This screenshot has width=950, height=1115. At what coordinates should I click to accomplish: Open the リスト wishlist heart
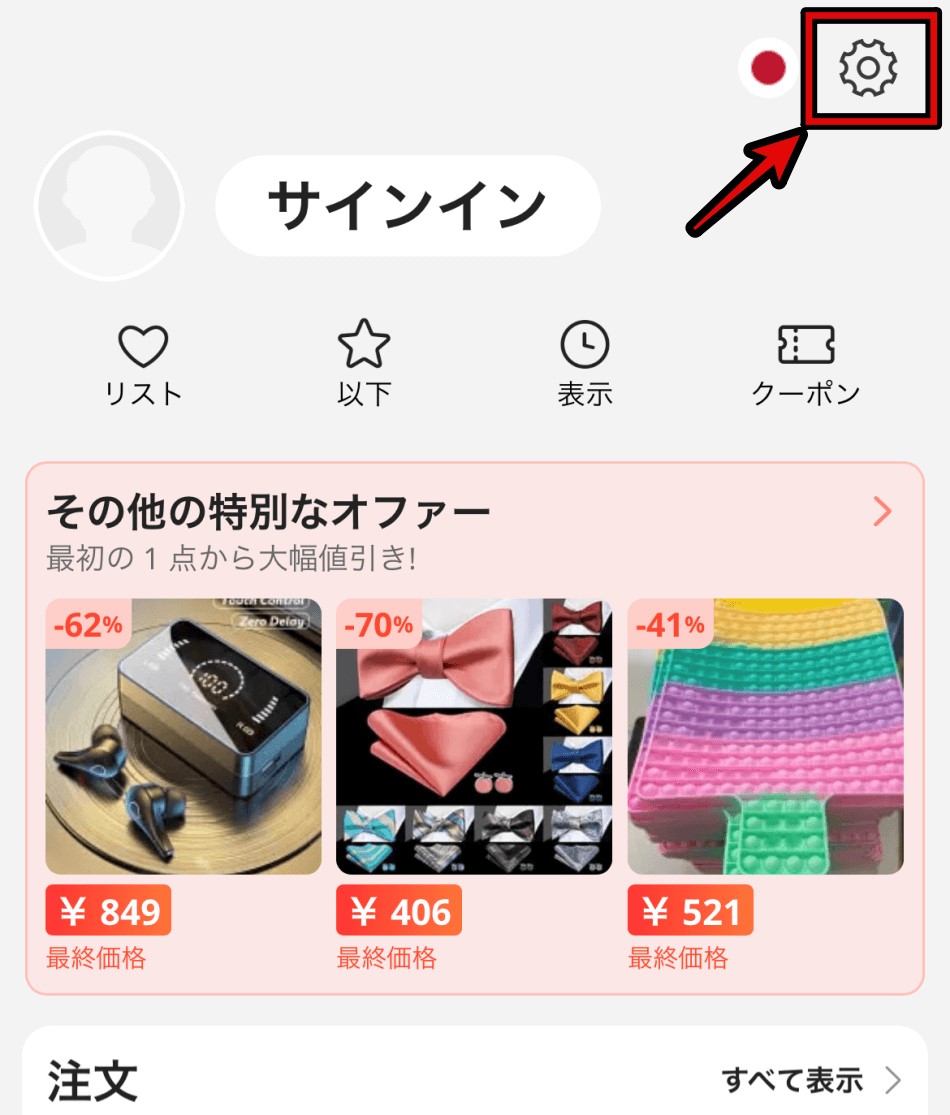[143, 365]
